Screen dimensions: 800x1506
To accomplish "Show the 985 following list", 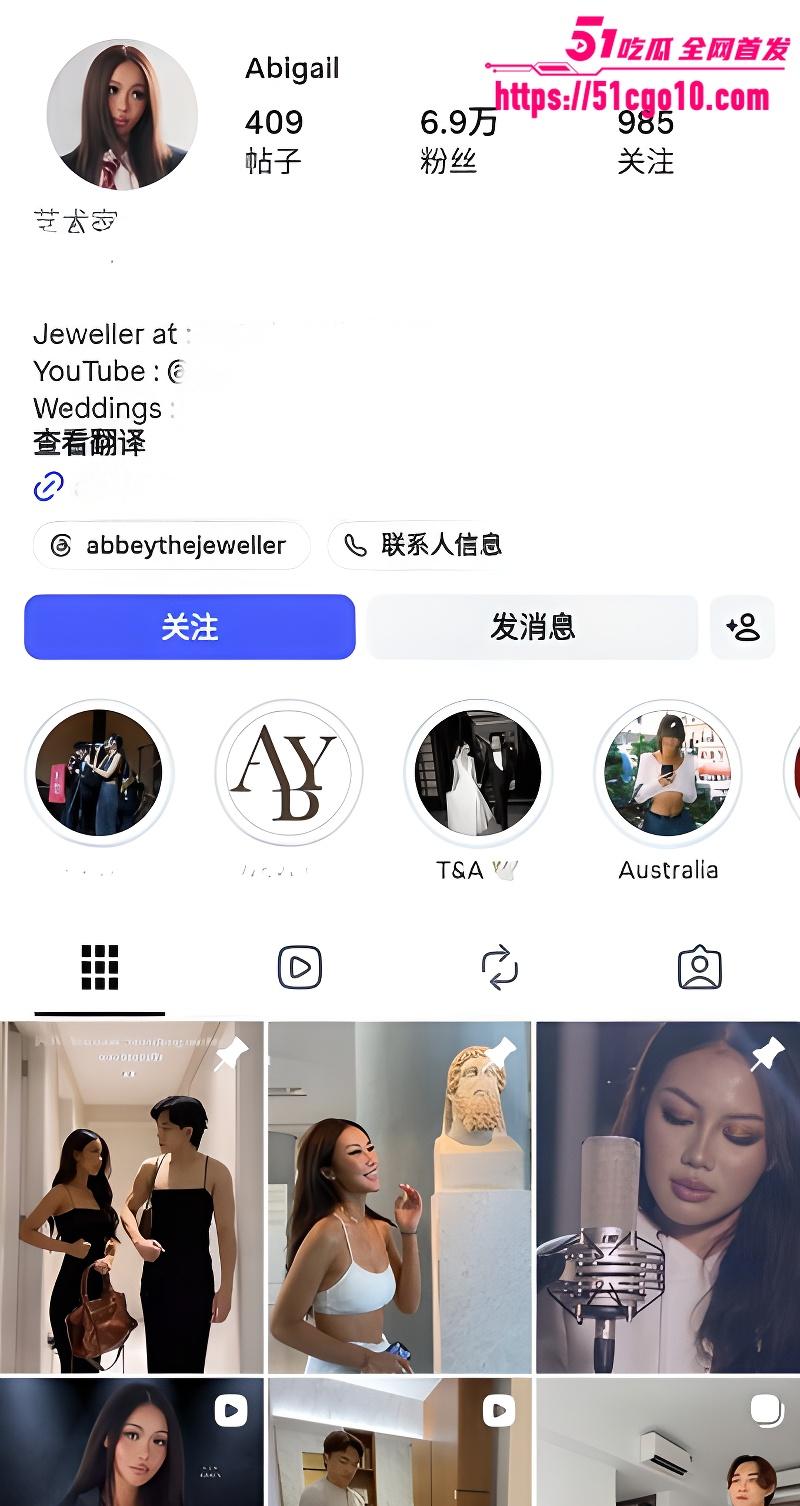I will [x=646, y=141].
